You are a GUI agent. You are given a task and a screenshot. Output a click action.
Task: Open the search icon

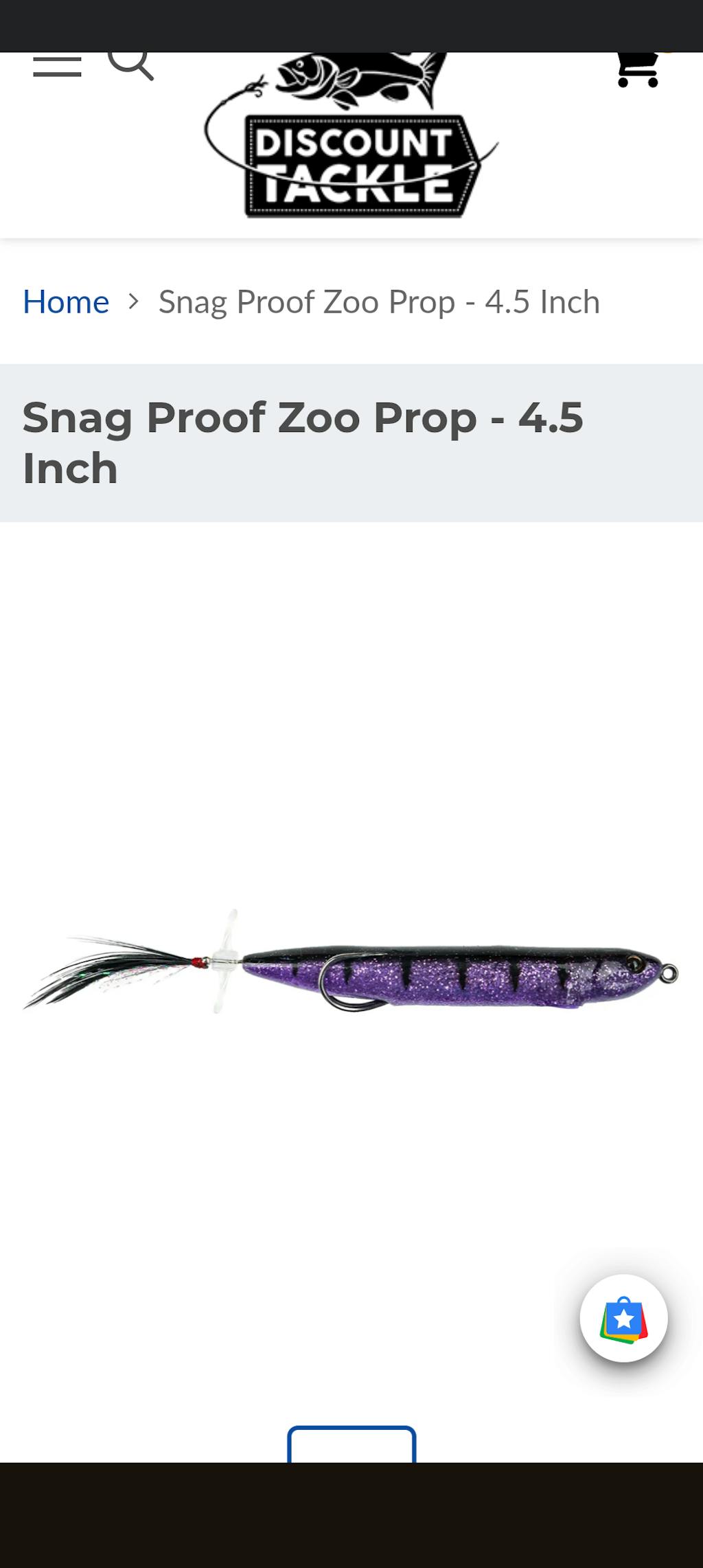(x=130, y=64)
